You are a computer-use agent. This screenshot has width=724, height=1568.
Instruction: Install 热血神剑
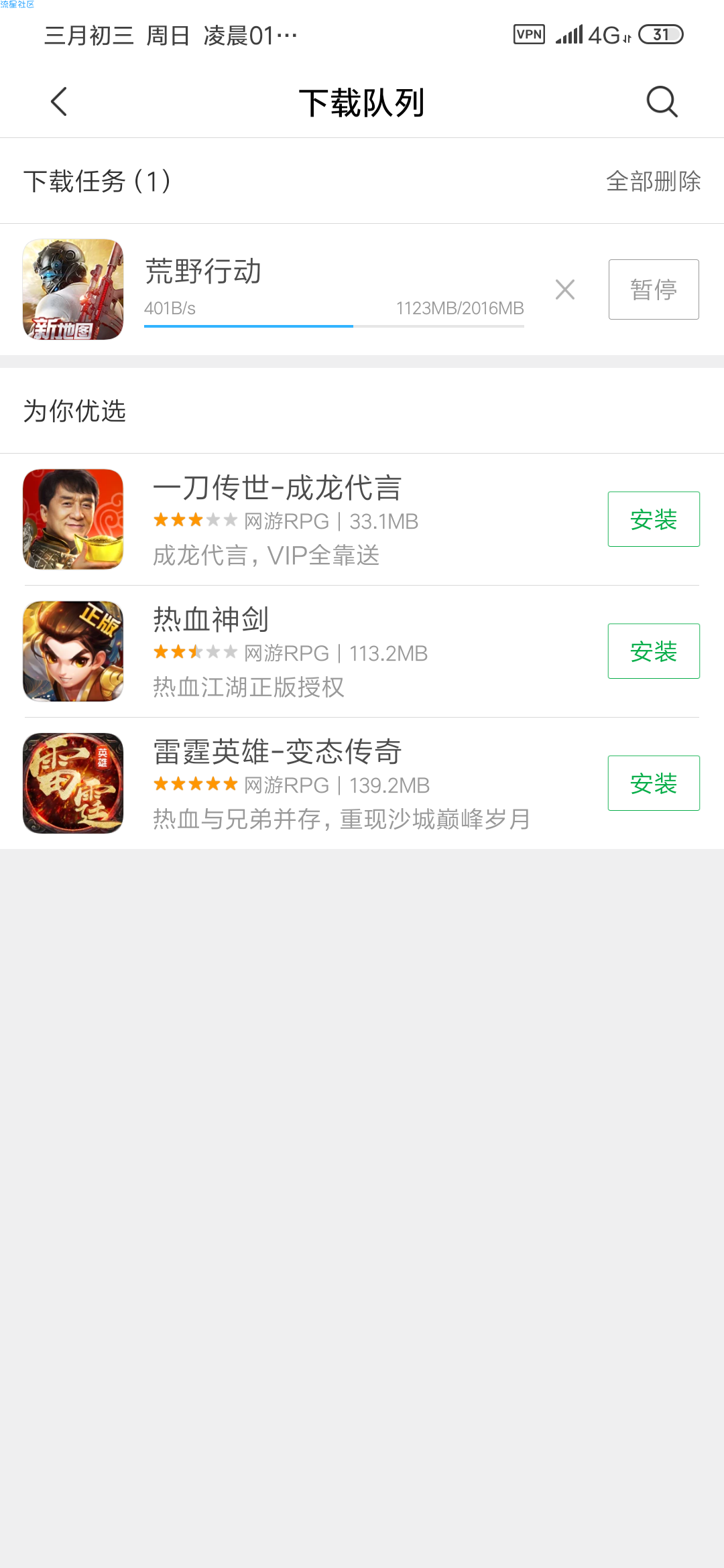point(654,651)
